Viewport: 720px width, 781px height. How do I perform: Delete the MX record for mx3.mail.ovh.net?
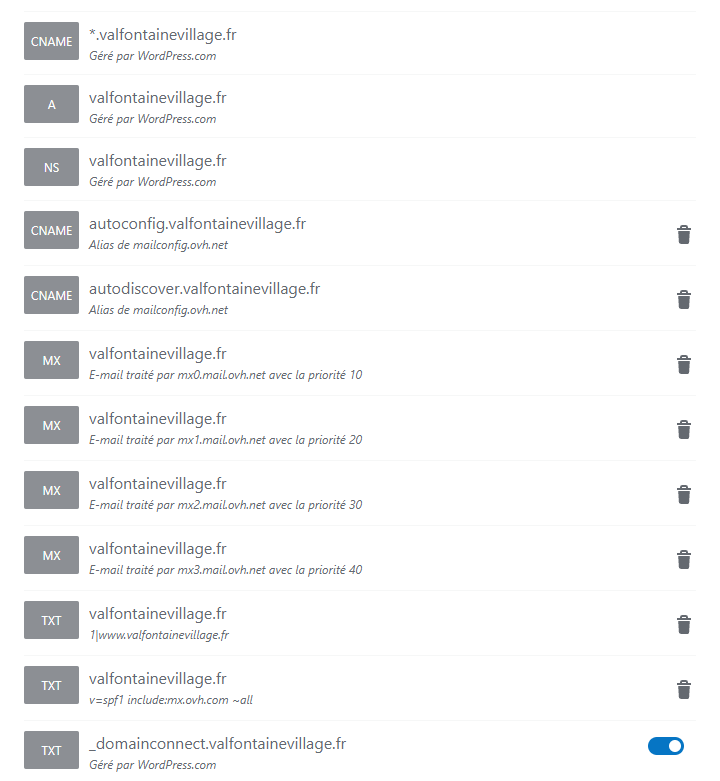(683, 560)
